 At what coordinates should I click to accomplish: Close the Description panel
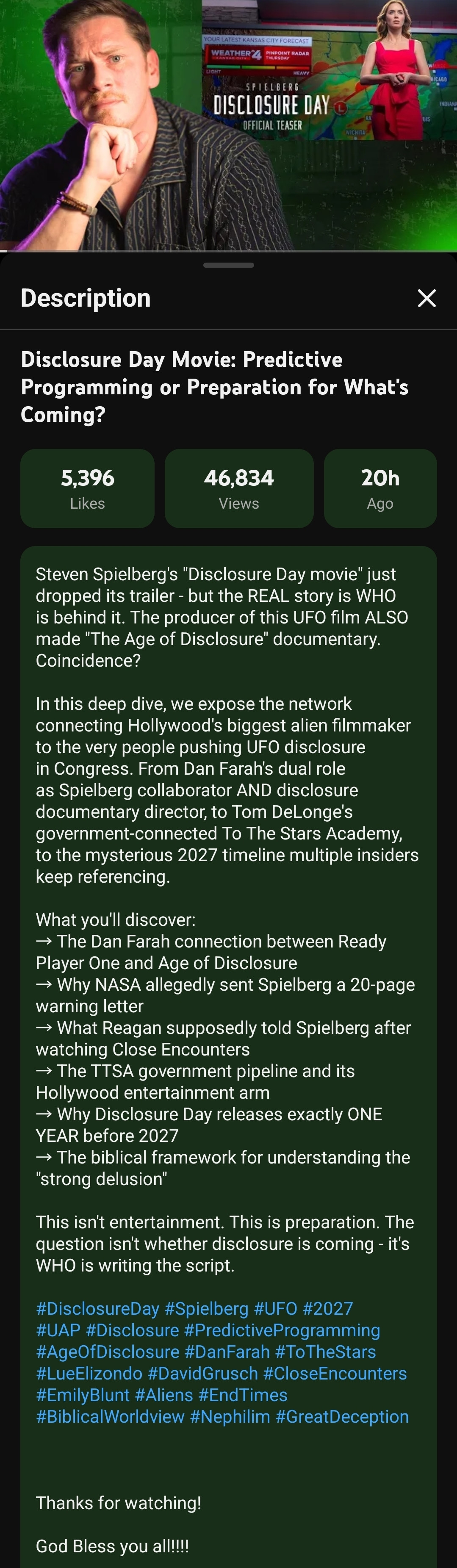(427, 298)
